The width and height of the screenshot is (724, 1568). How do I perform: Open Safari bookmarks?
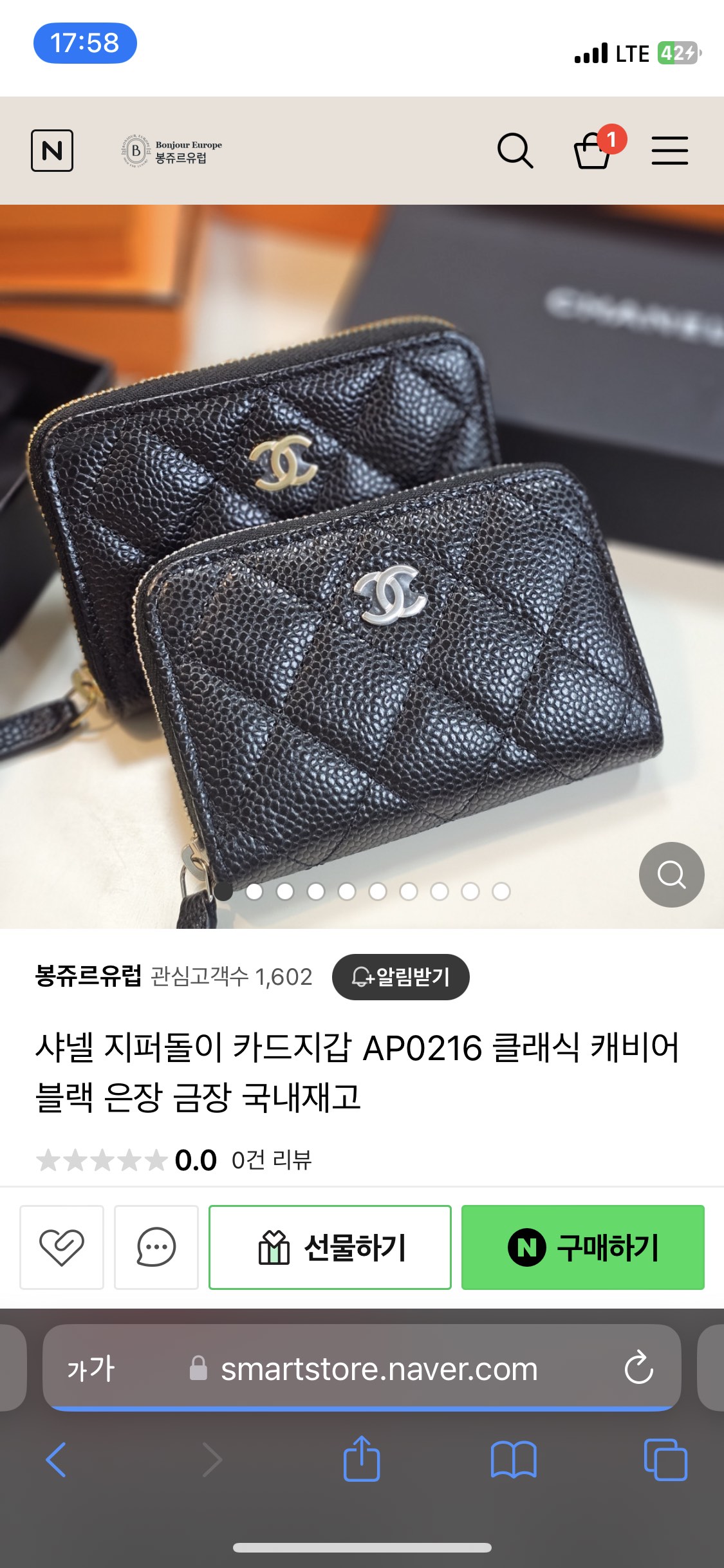pos(513,1459)
